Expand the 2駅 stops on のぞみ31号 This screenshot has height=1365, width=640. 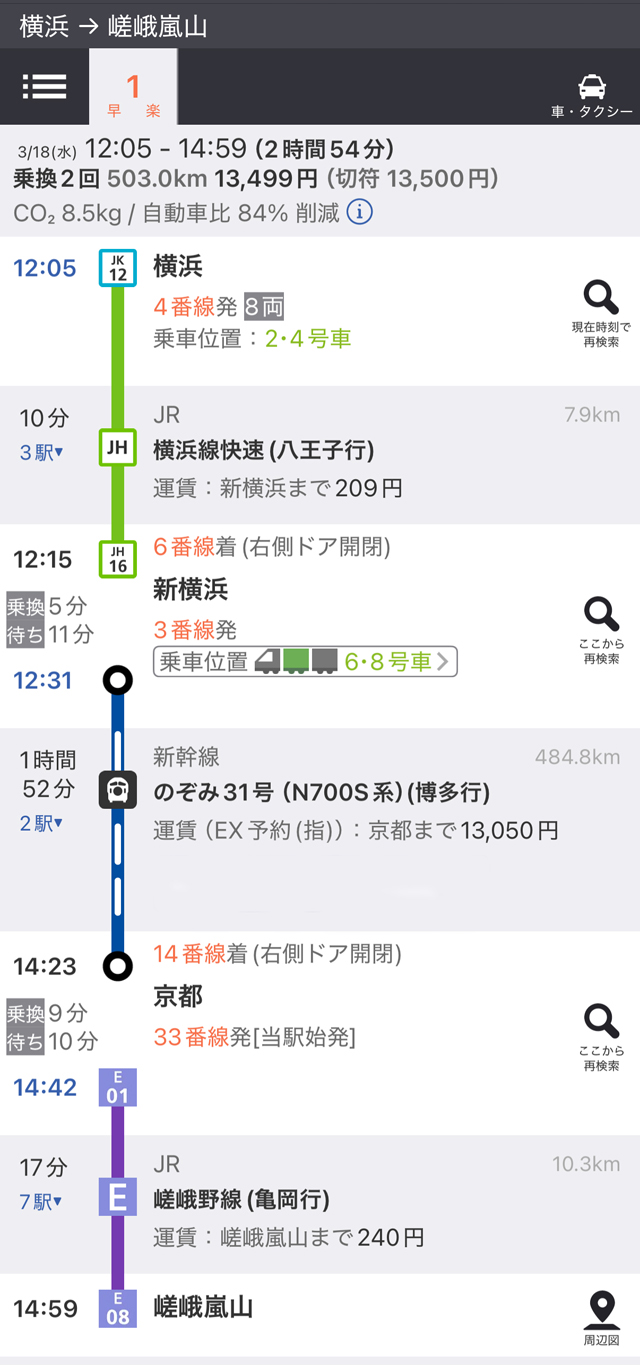pos(42,823)
